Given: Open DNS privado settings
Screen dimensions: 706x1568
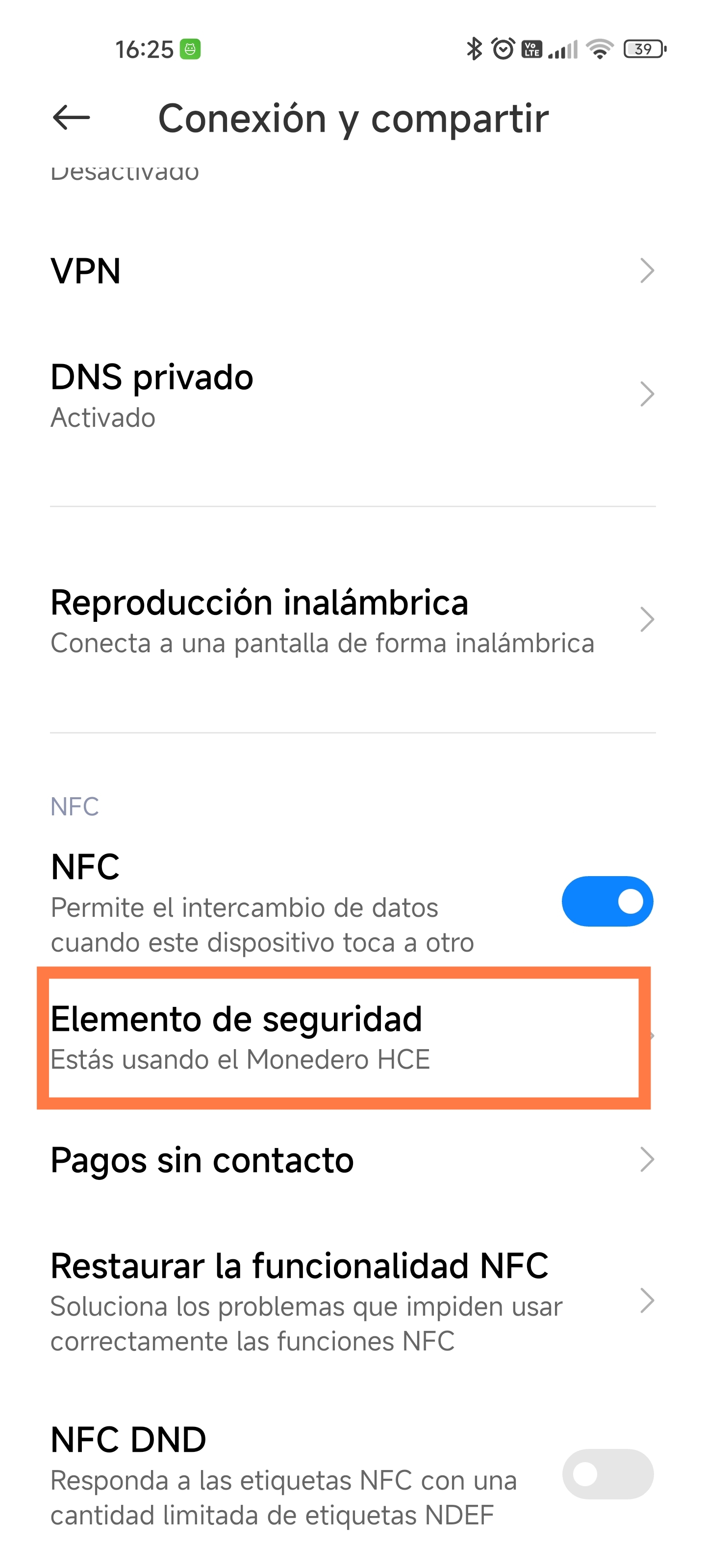Looking at the screenshot, I should pyautogui.click(x=353, y=394).
